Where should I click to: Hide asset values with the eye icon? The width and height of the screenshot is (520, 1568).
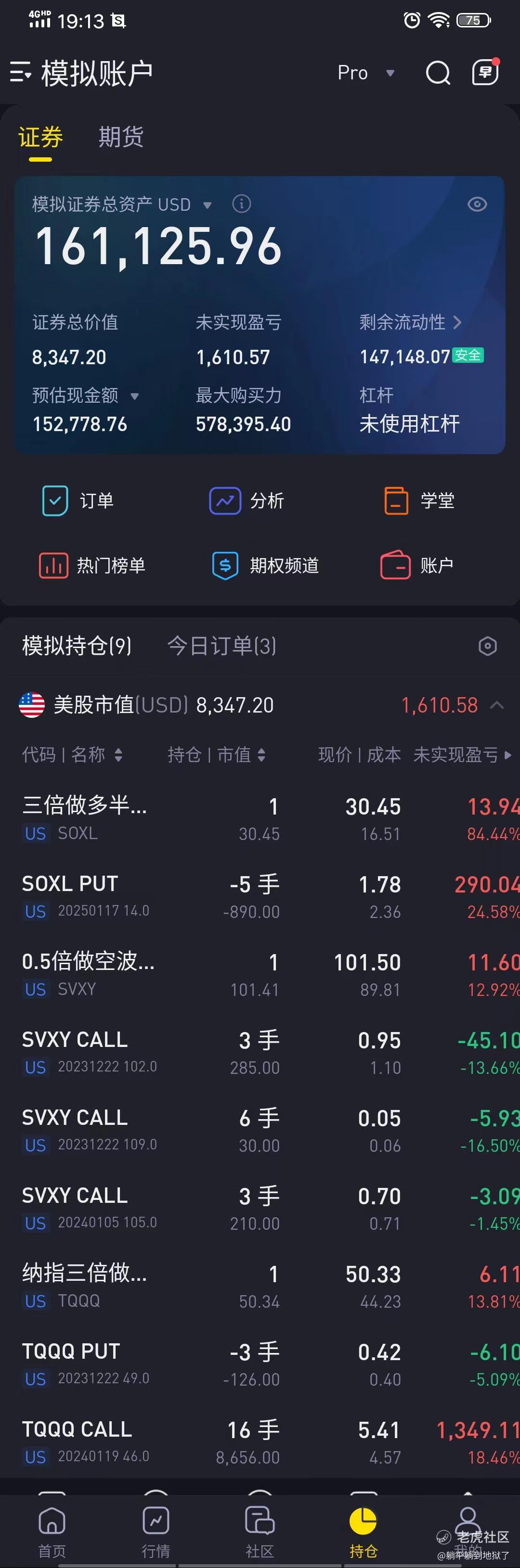[477, 204]
